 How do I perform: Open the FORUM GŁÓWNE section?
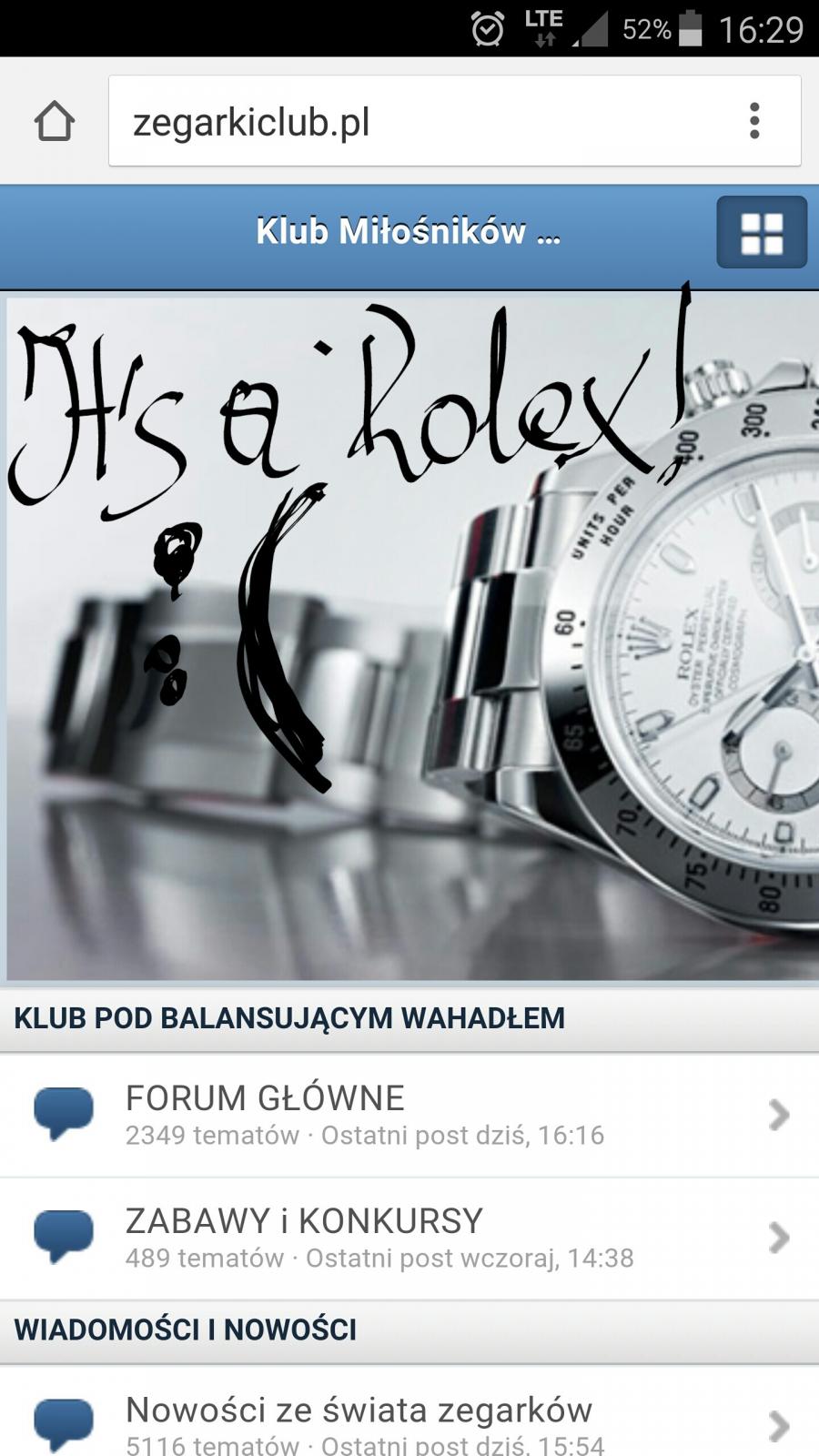tap(409, 1115)
